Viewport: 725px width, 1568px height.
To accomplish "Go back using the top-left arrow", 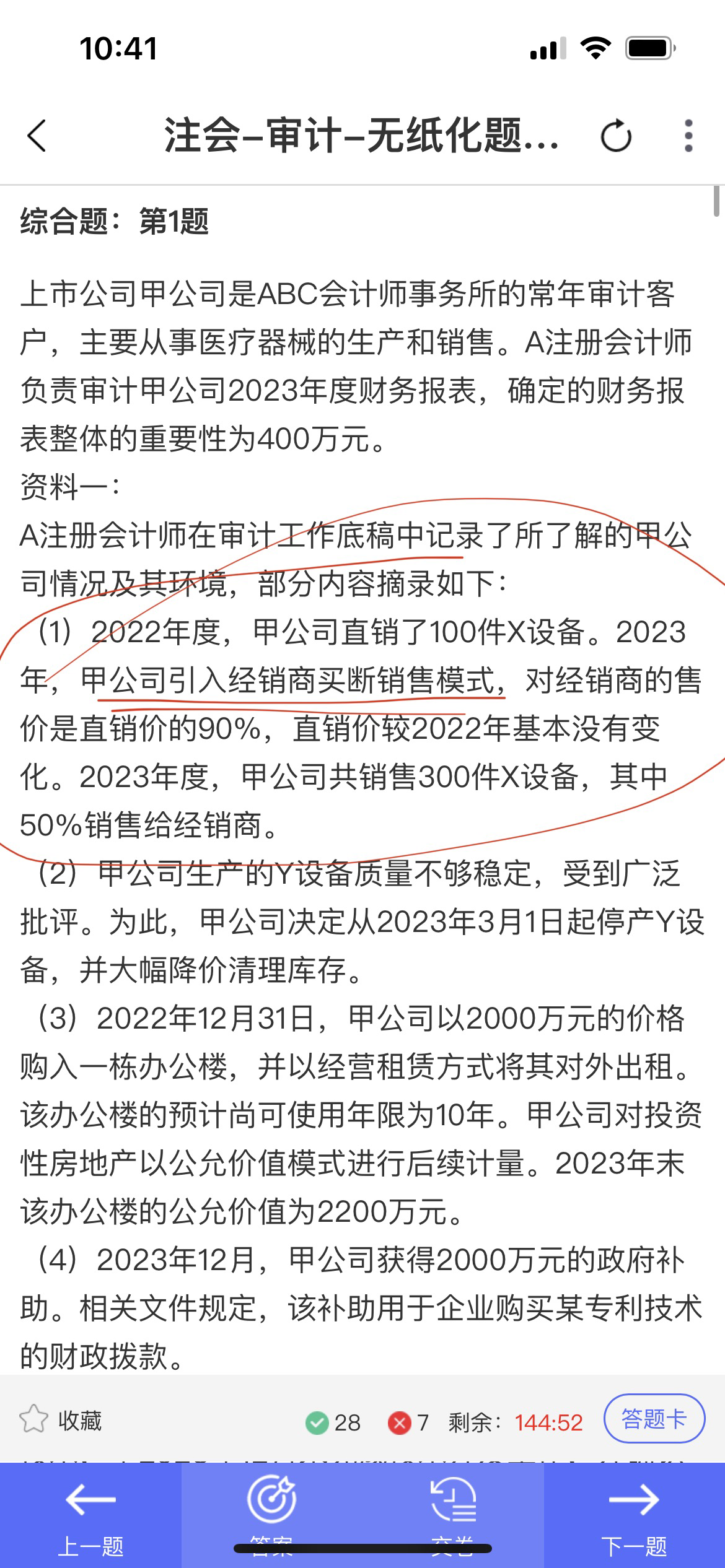I will pyautogui.click(x=37, y=136).
